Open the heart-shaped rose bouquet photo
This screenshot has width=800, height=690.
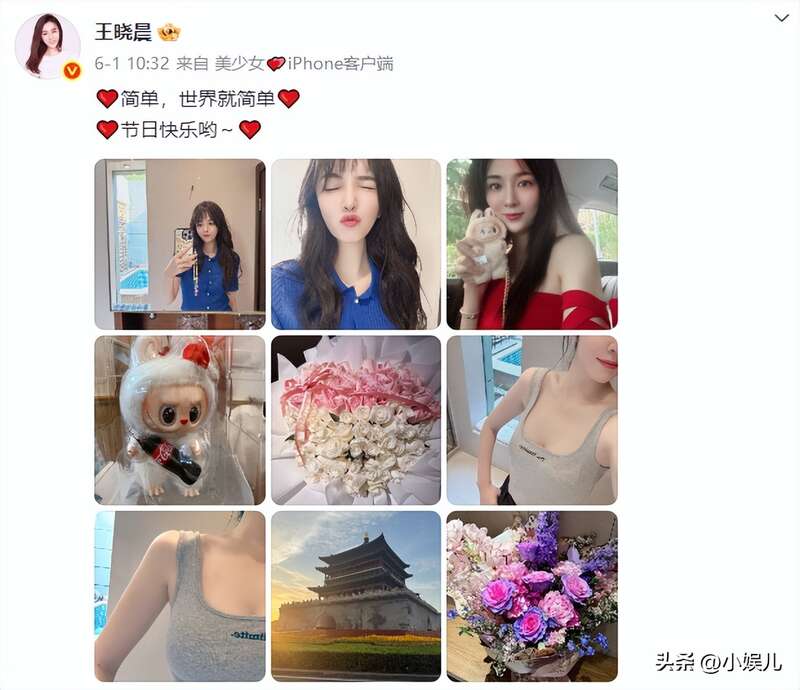click(356, 420)
